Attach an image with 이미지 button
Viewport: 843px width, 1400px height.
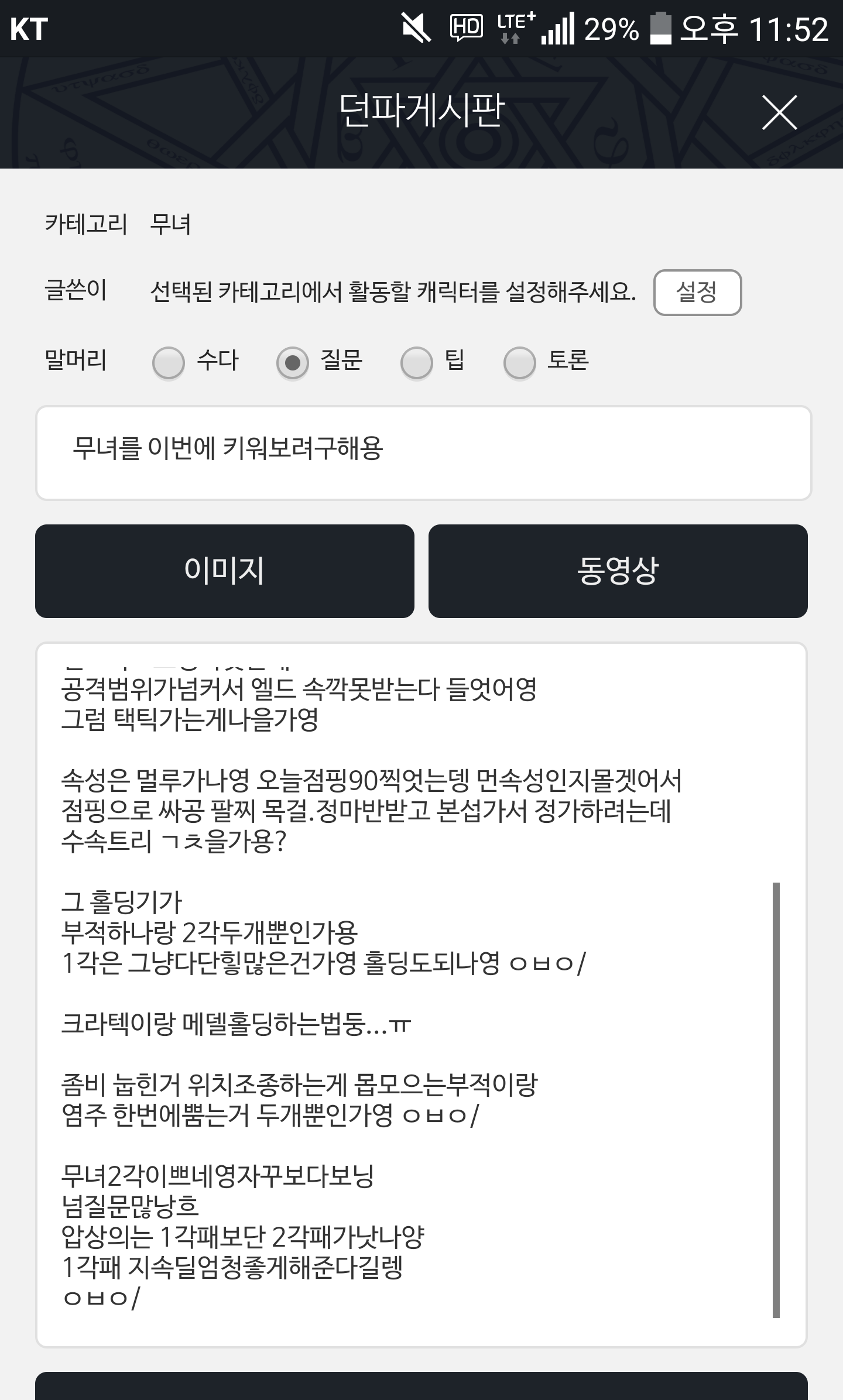coord(224,571)
